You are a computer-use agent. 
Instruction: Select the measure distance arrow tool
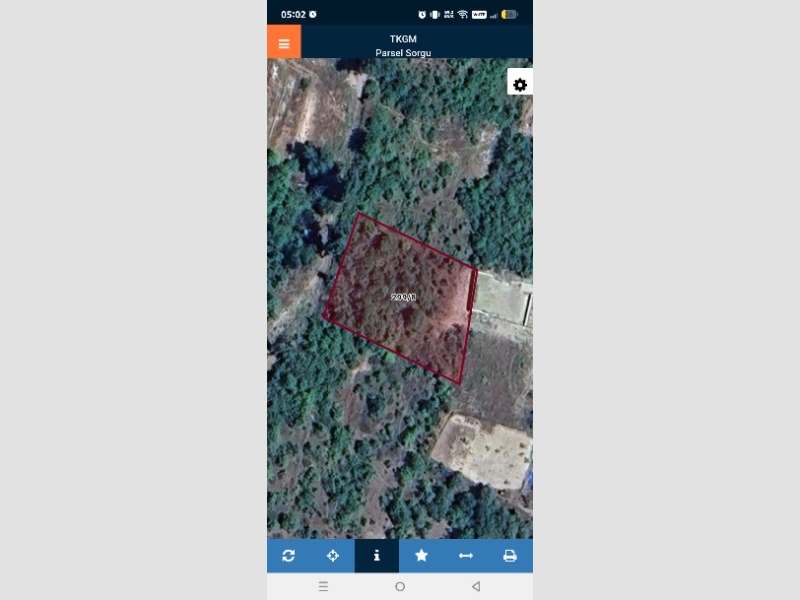(466, 556)
